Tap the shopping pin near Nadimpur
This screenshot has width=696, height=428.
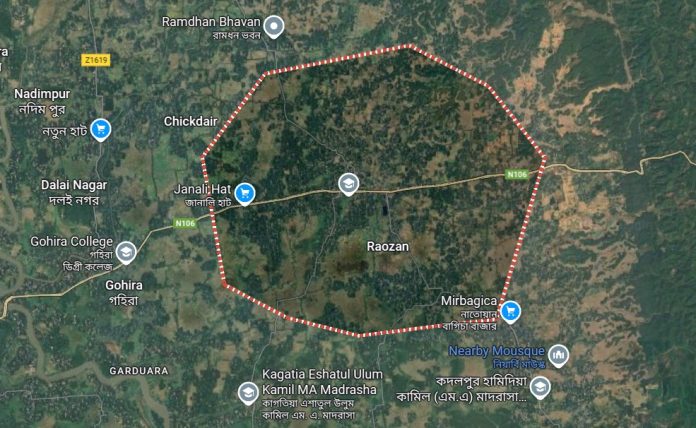tap(100, 129)
